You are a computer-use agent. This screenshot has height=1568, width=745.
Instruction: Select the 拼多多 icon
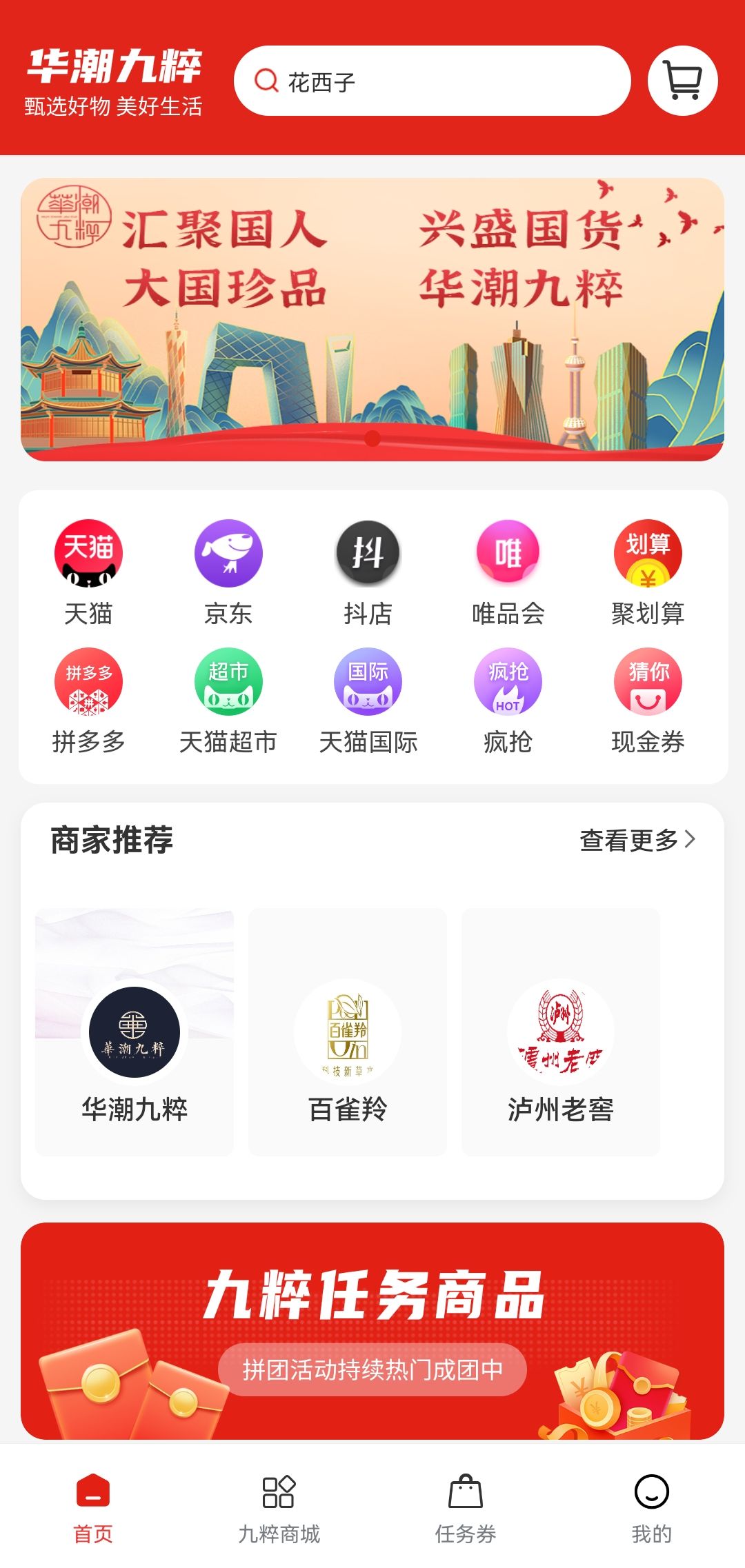[90, 683]
